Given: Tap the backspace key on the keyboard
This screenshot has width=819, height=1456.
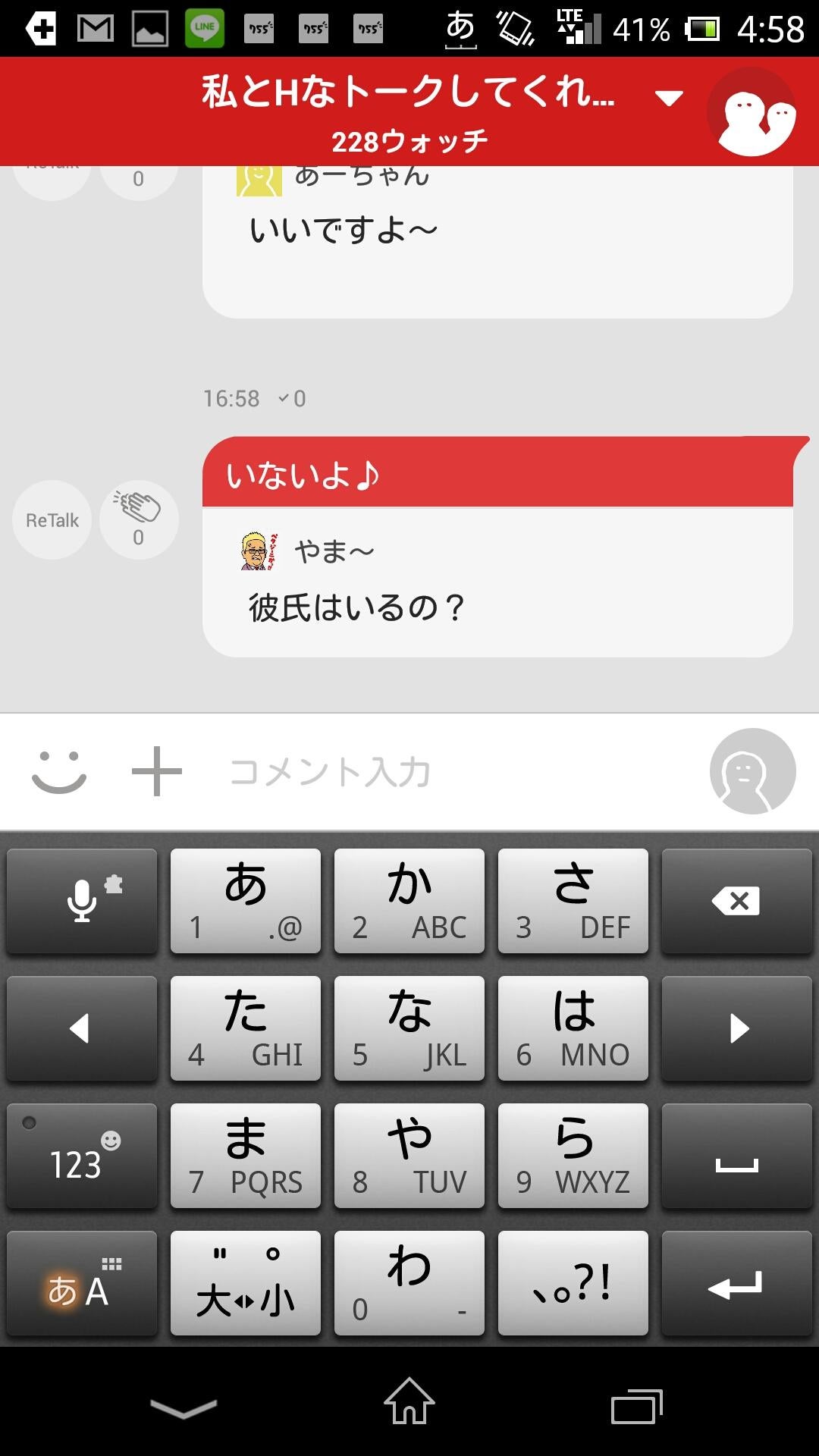Looking at the screenshot, I should 736,901.
